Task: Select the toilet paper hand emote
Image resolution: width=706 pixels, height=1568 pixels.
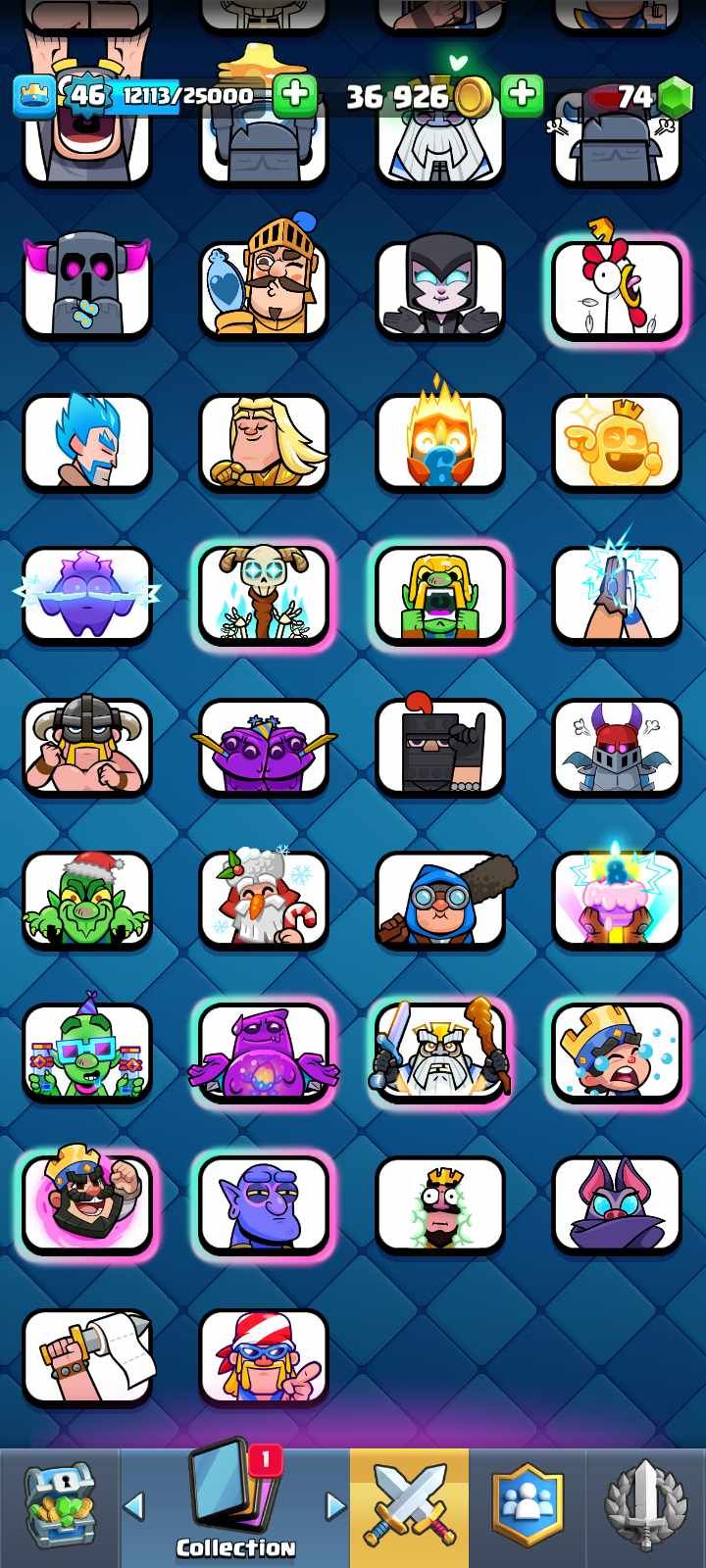Action: (x=87, y=1357)
